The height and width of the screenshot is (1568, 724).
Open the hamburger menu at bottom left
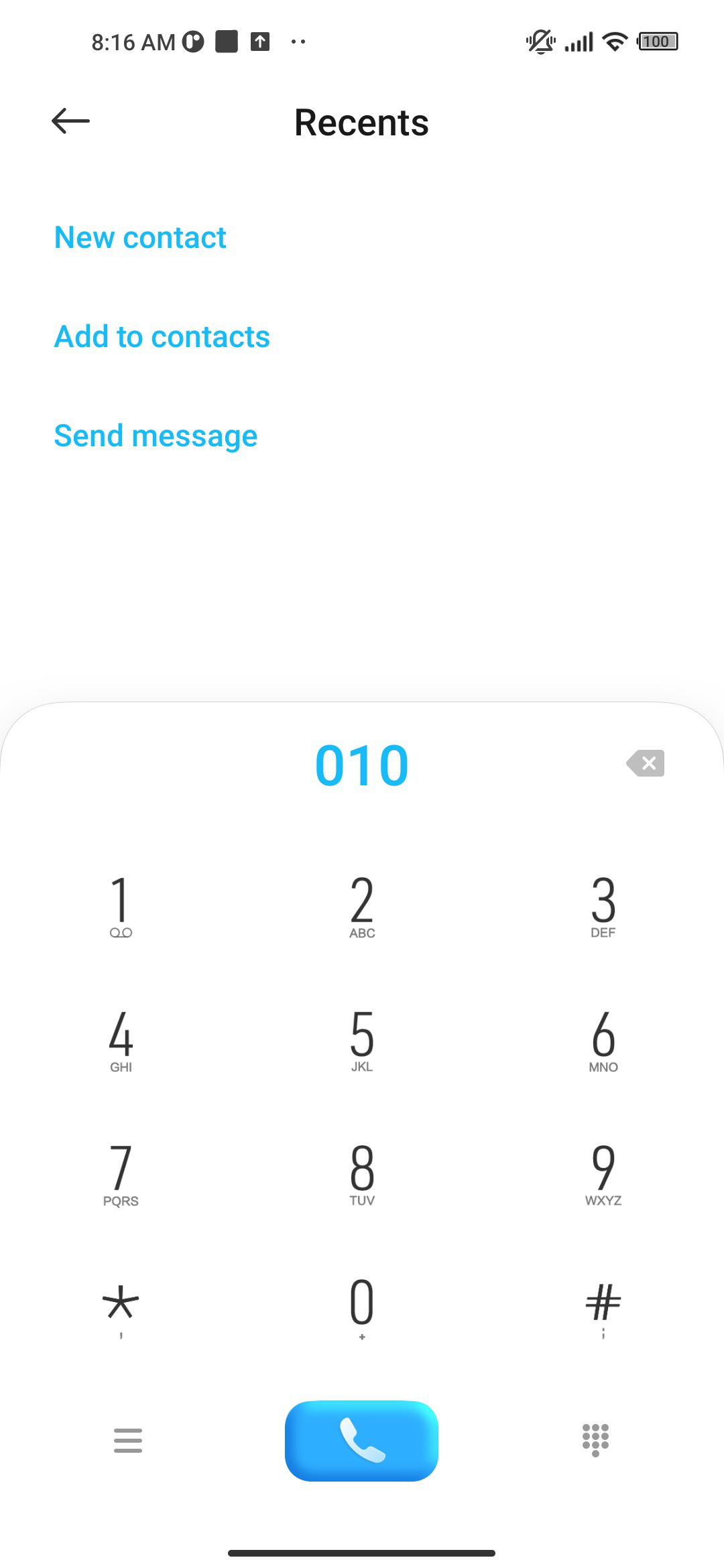tap(128, 1441)
